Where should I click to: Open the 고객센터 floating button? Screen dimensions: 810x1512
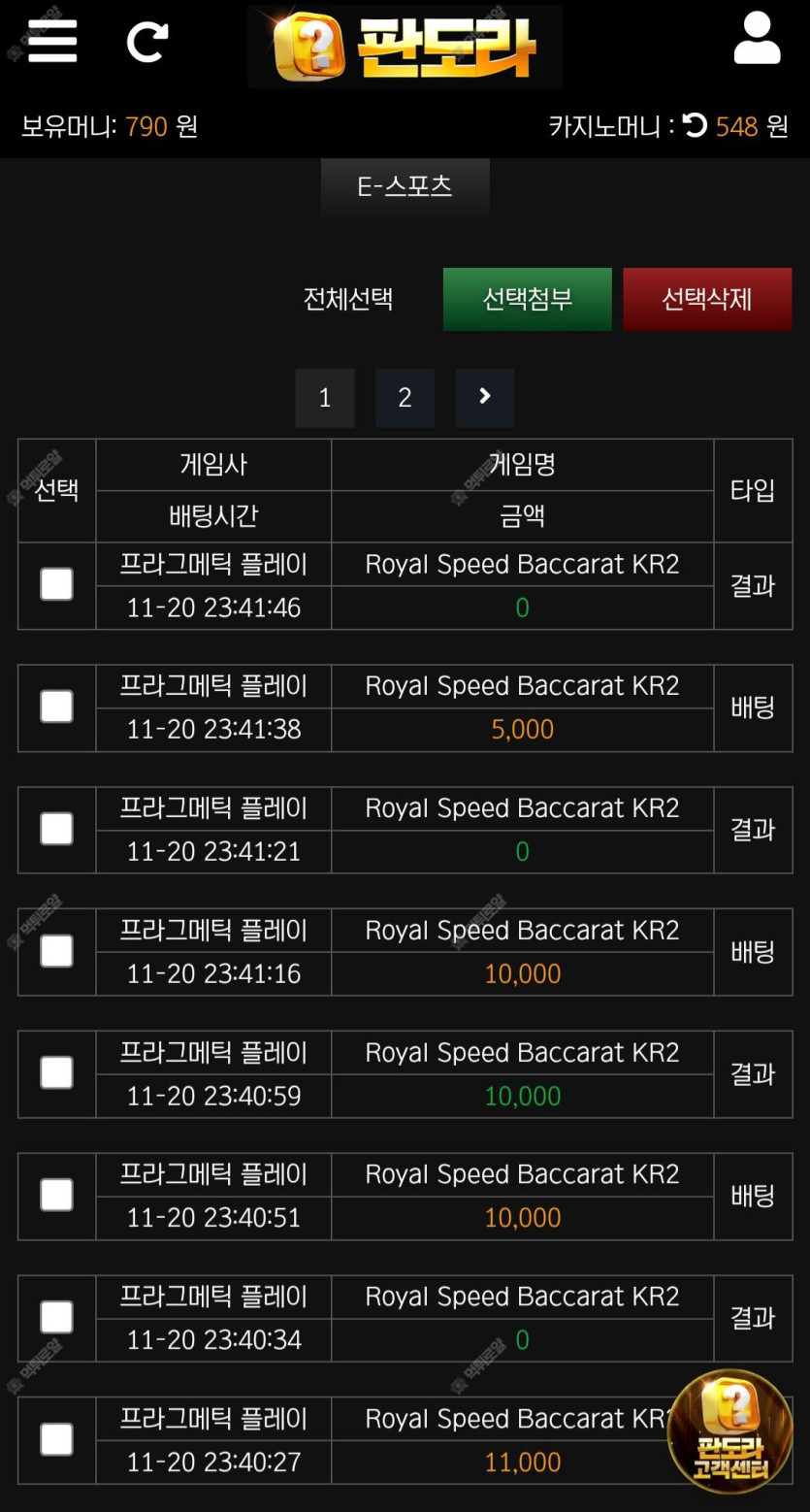click(x=730, y=1430)
